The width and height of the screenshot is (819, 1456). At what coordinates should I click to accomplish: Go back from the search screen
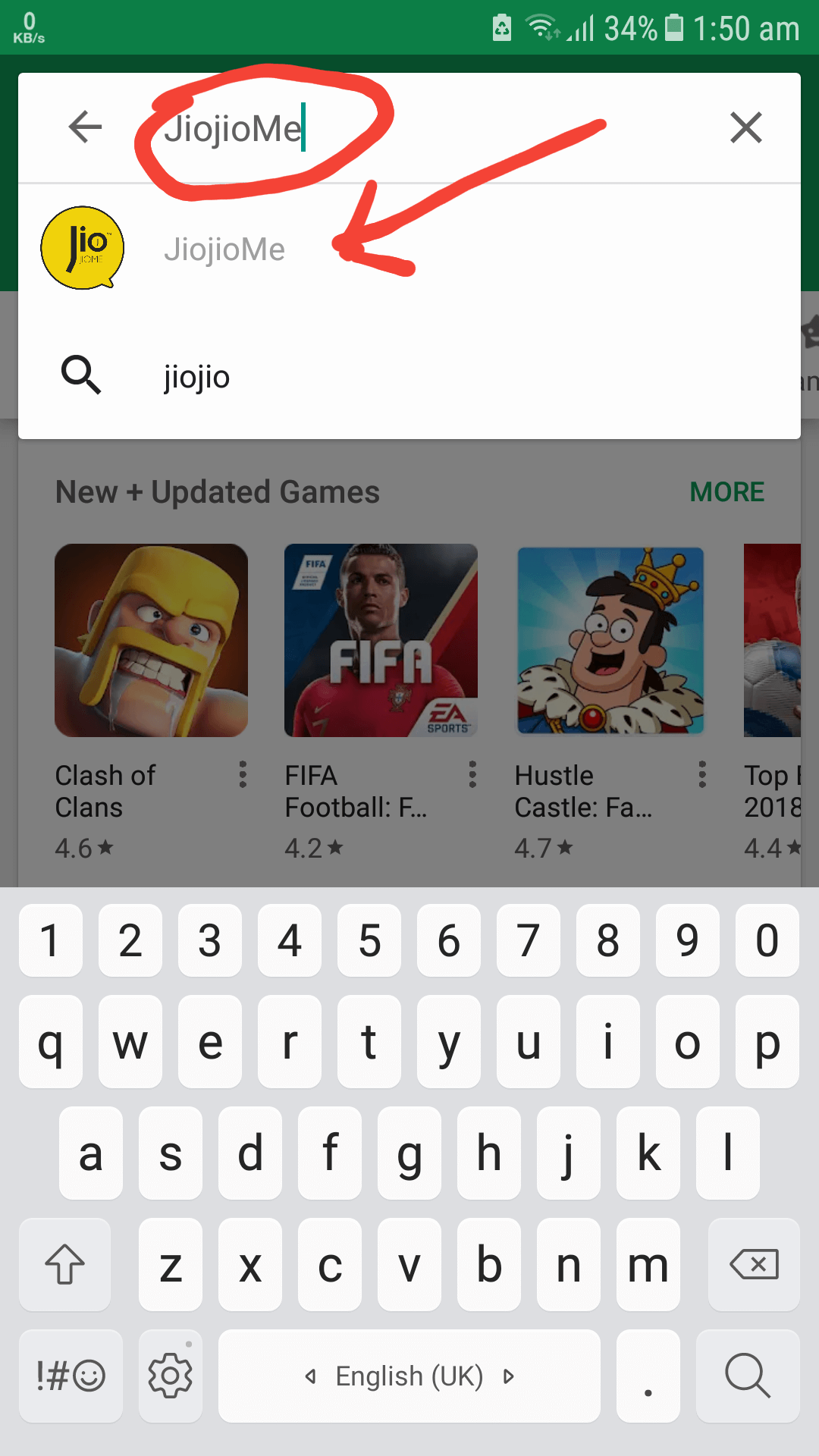(85, 127)
